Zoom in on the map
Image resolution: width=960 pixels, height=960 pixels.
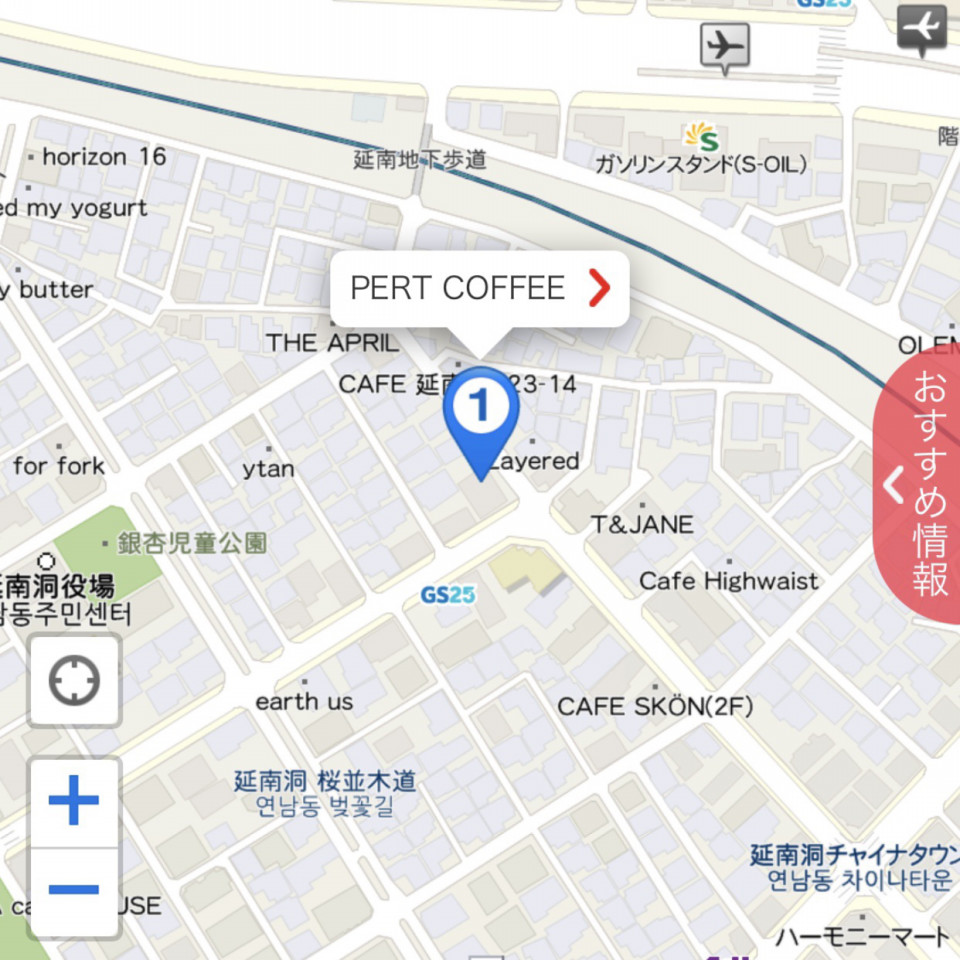(75, 802)
